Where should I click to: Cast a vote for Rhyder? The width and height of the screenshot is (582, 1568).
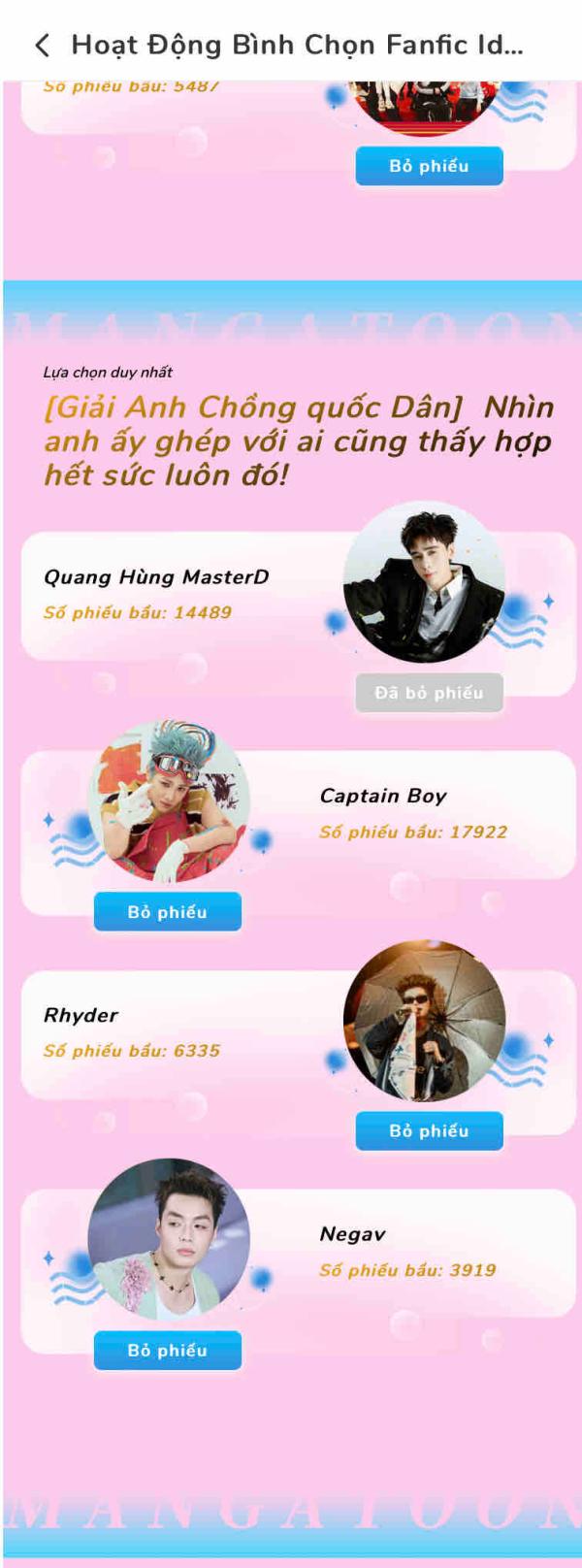pos(429,1131)
